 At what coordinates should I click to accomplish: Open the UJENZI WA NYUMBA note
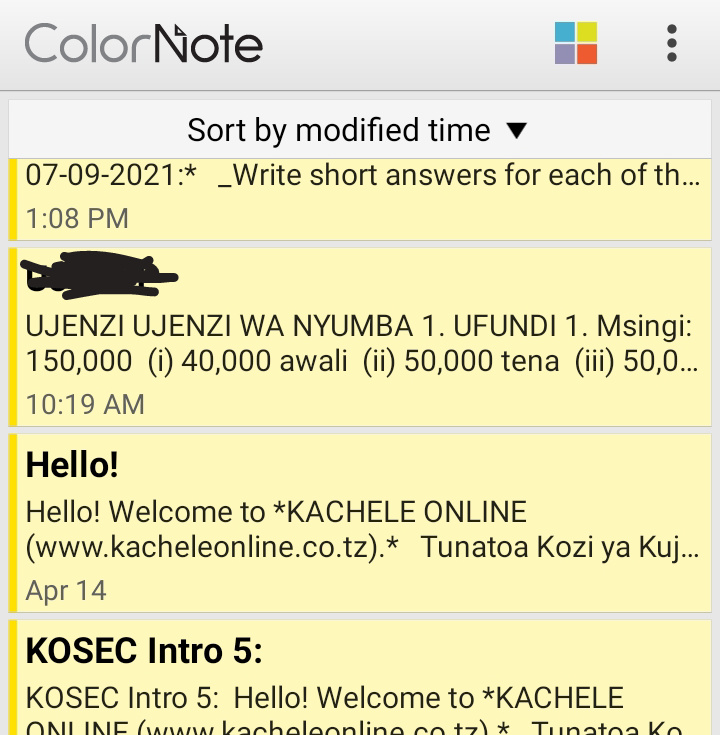[x=360, y=337]
